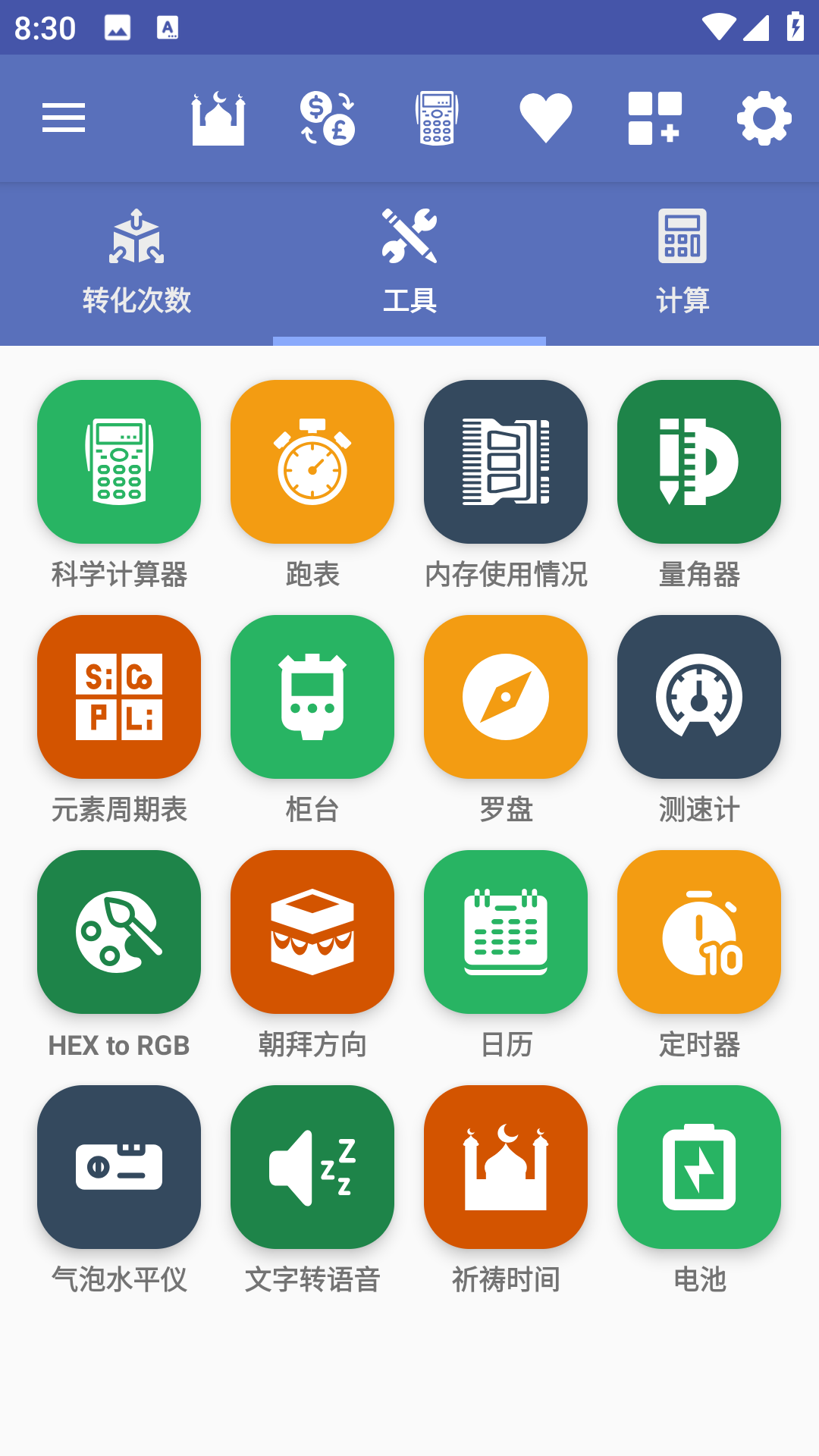Open the navigation drawer menu
Viewport: 819px width, 1456px height.
64,118
